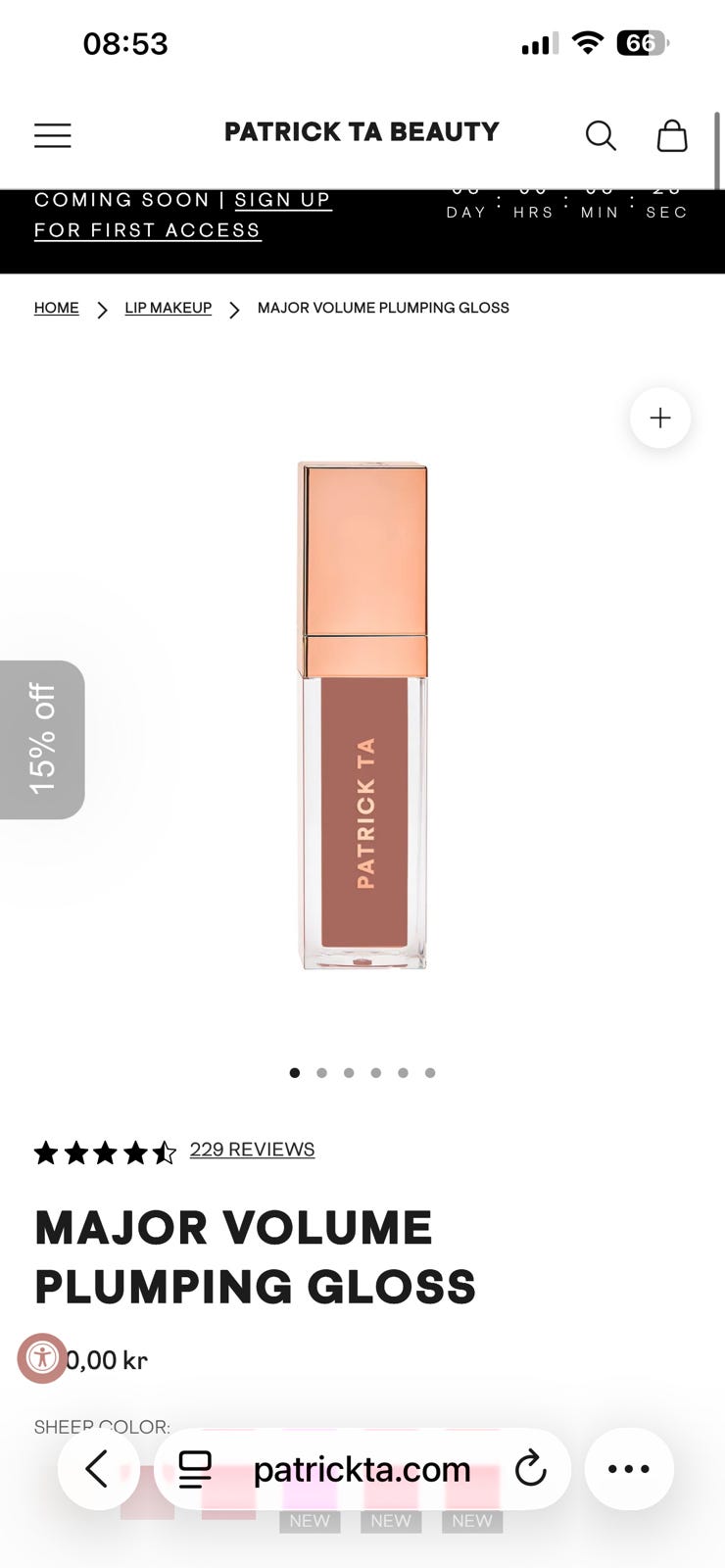
Task: Tap the Sign Up For First Access link
Action: click(x=183, y=215)
